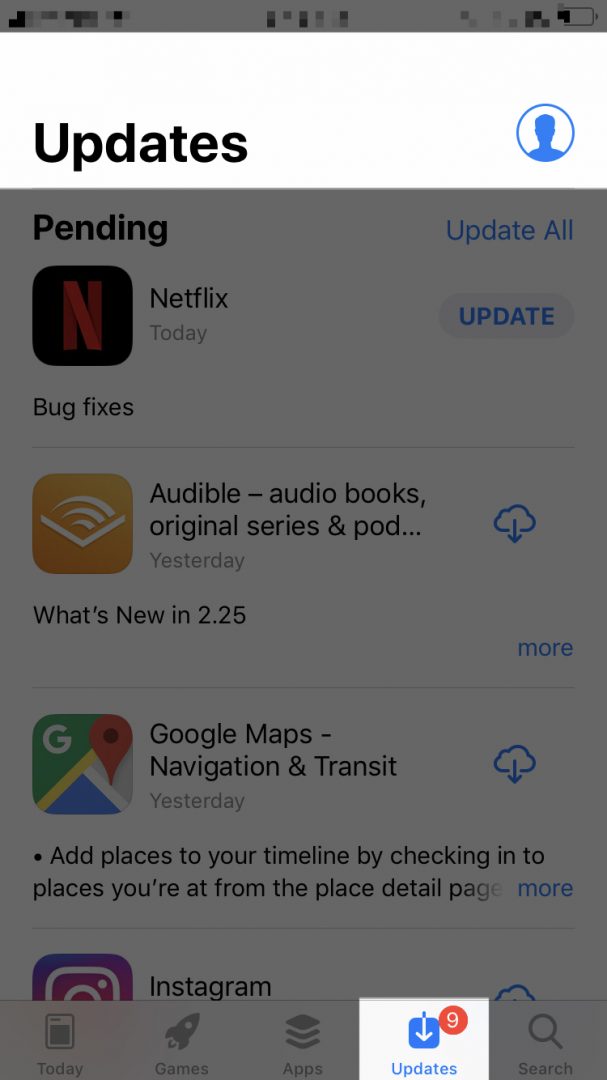Screen dimensions: 607x1080
Task: Open the Netflix app page
Action: (x=83, y=315)
